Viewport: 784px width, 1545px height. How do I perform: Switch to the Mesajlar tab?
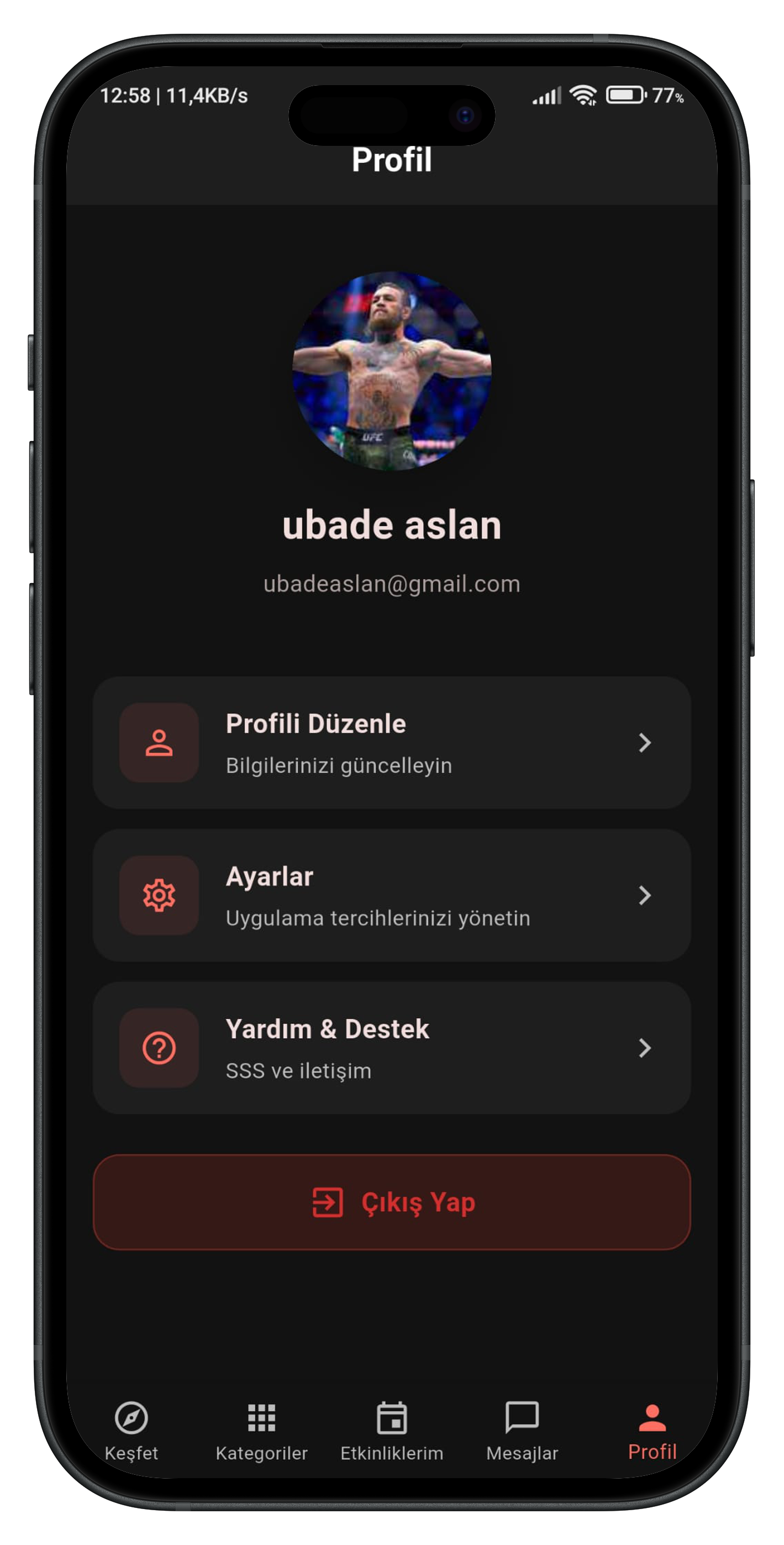(x=522, y=1431)
